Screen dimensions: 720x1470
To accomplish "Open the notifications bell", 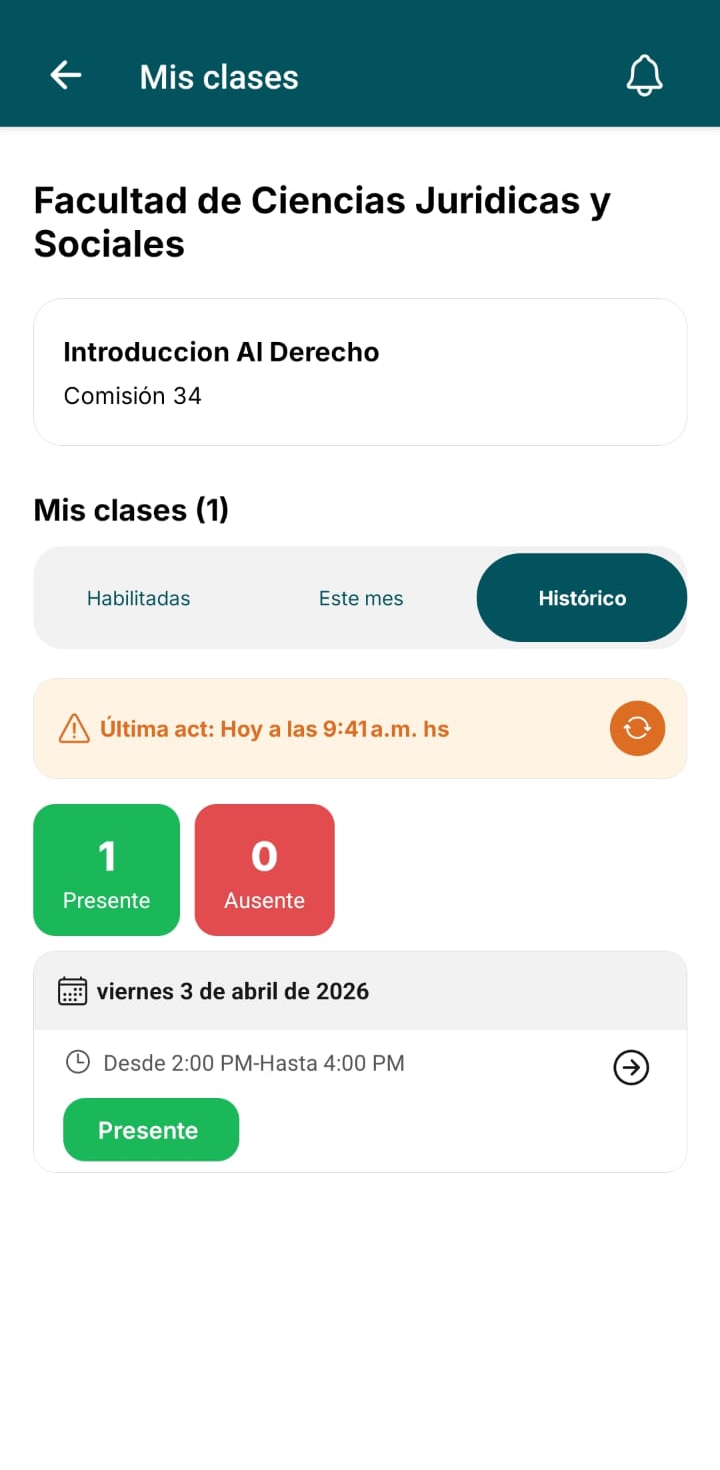I will (644, 75).
